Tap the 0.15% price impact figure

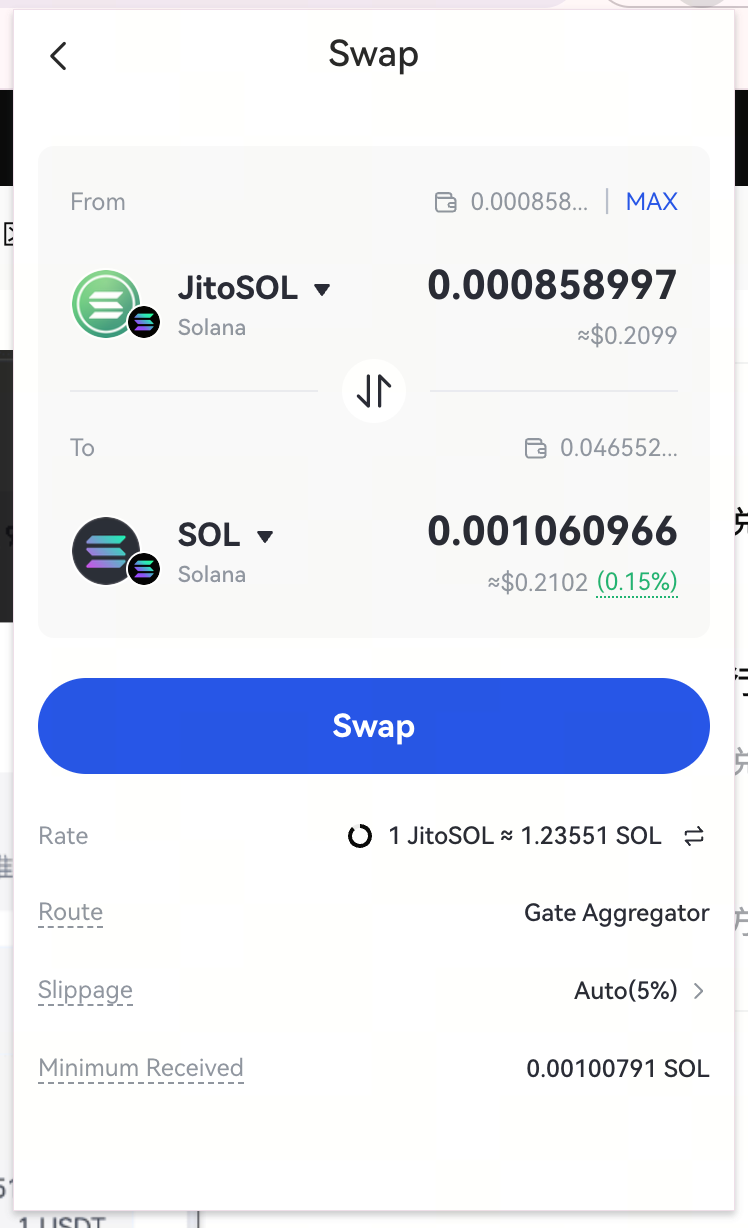[637, 582]
